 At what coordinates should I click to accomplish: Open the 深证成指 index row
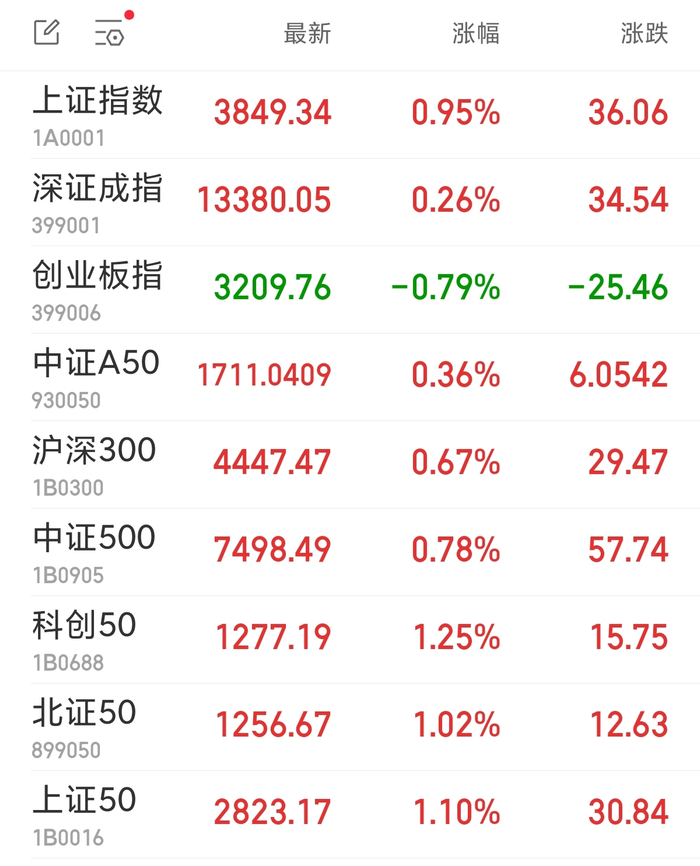click(x=350, y=202)
